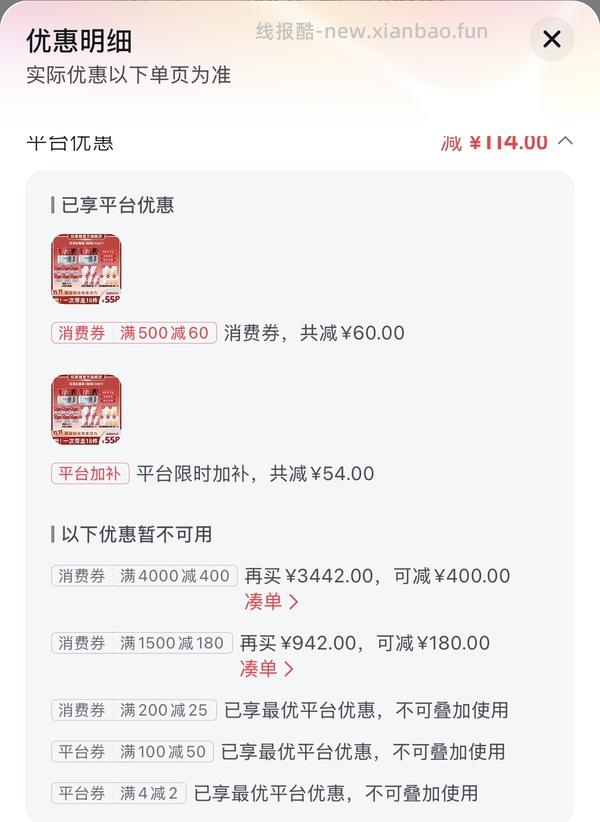Tap 凑单 under 满4000减400 coupon
The height and width of the screenshot is (822, 600).
click(x=271, y=602)
